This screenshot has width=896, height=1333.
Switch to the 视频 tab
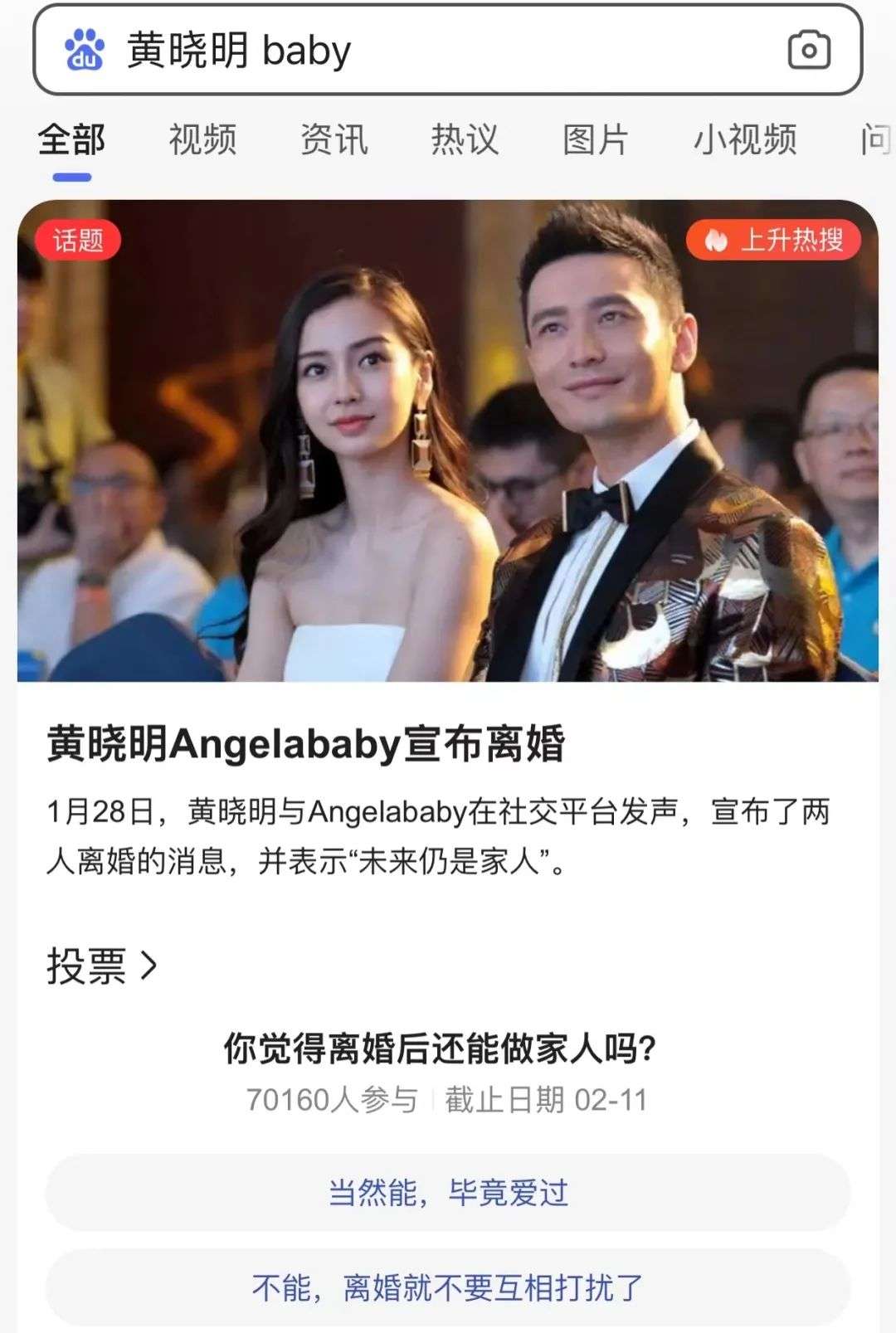(202, 139)
